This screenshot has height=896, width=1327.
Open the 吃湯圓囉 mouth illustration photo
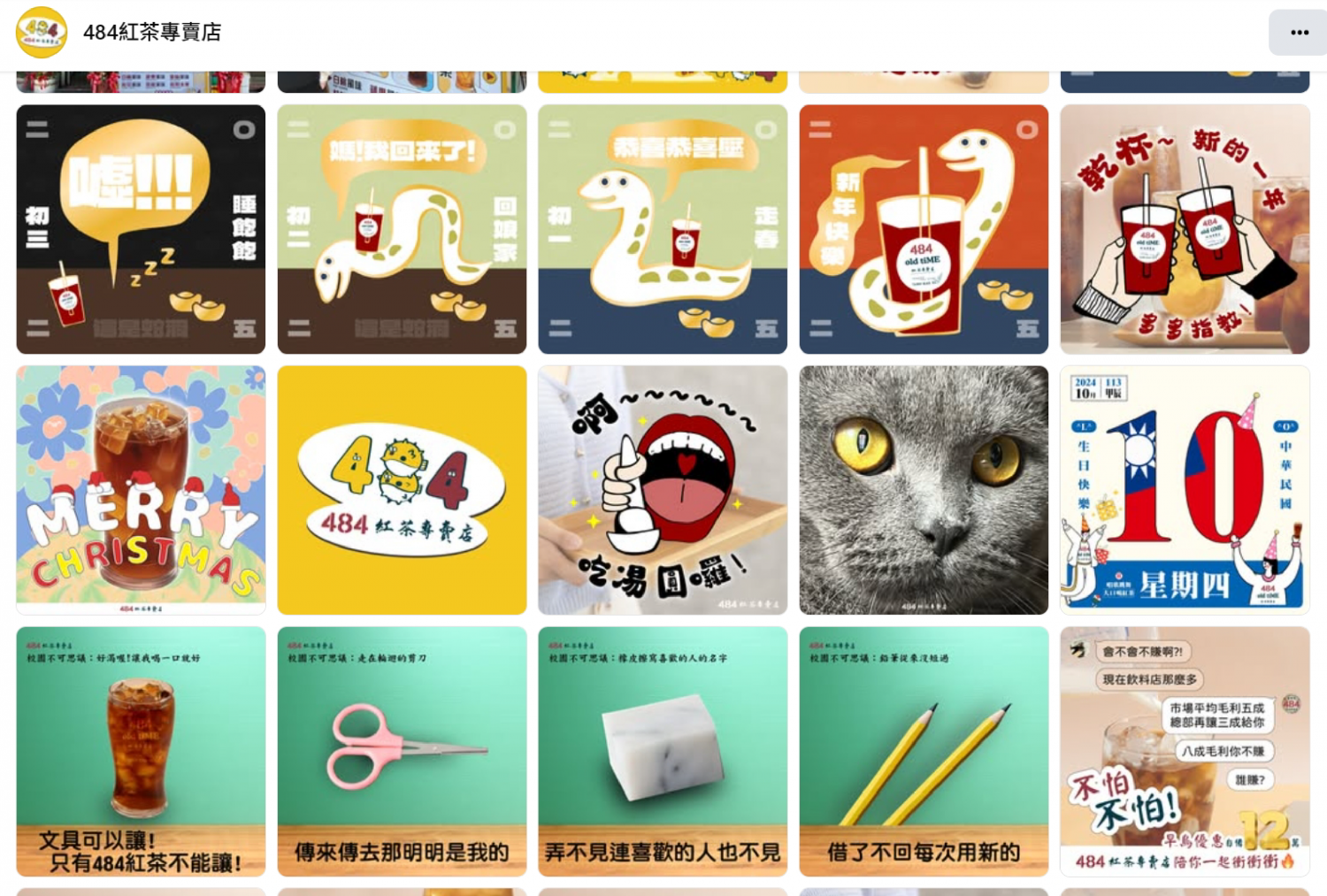coord(663,490)
